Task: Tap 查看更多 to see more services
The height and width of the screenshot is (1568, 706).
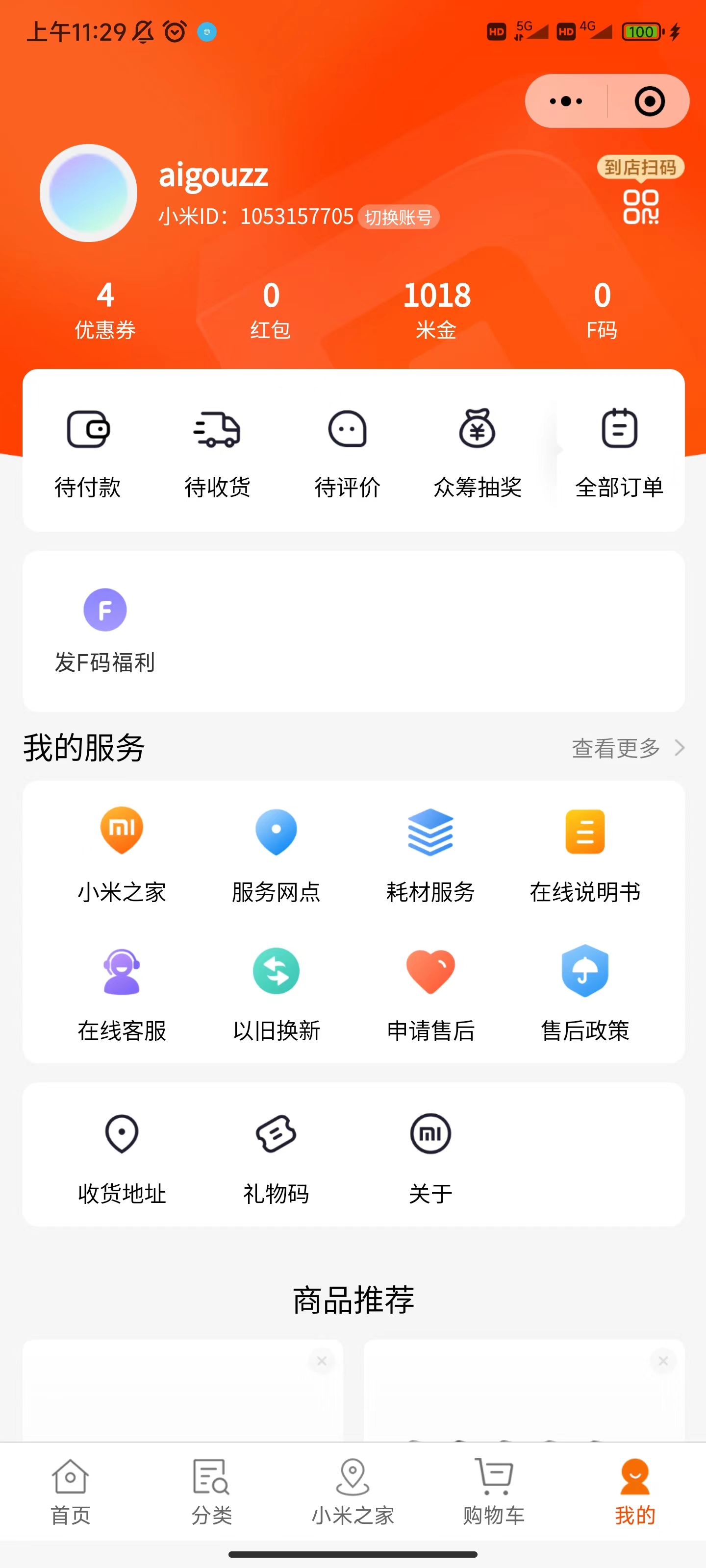Action: 628,748
